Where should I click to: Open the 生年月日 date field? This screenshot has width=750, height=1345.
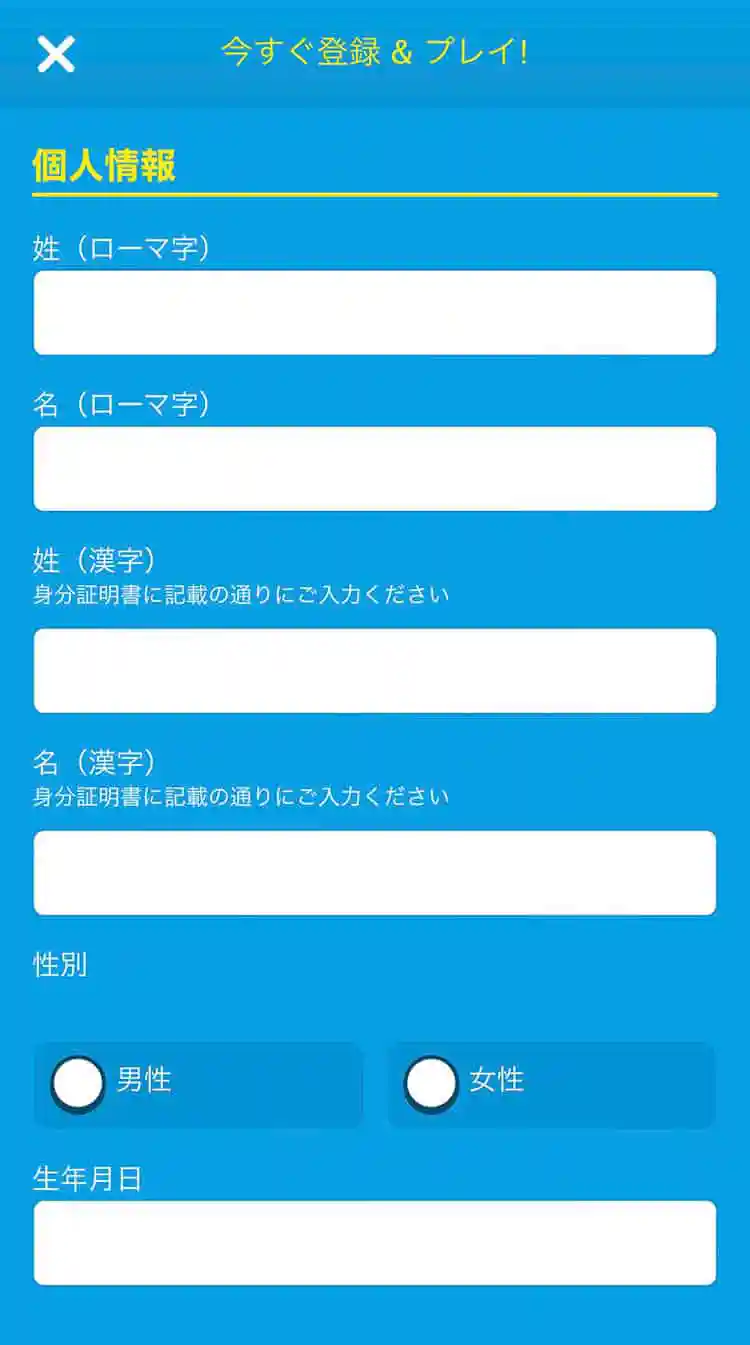point(375,1242)
